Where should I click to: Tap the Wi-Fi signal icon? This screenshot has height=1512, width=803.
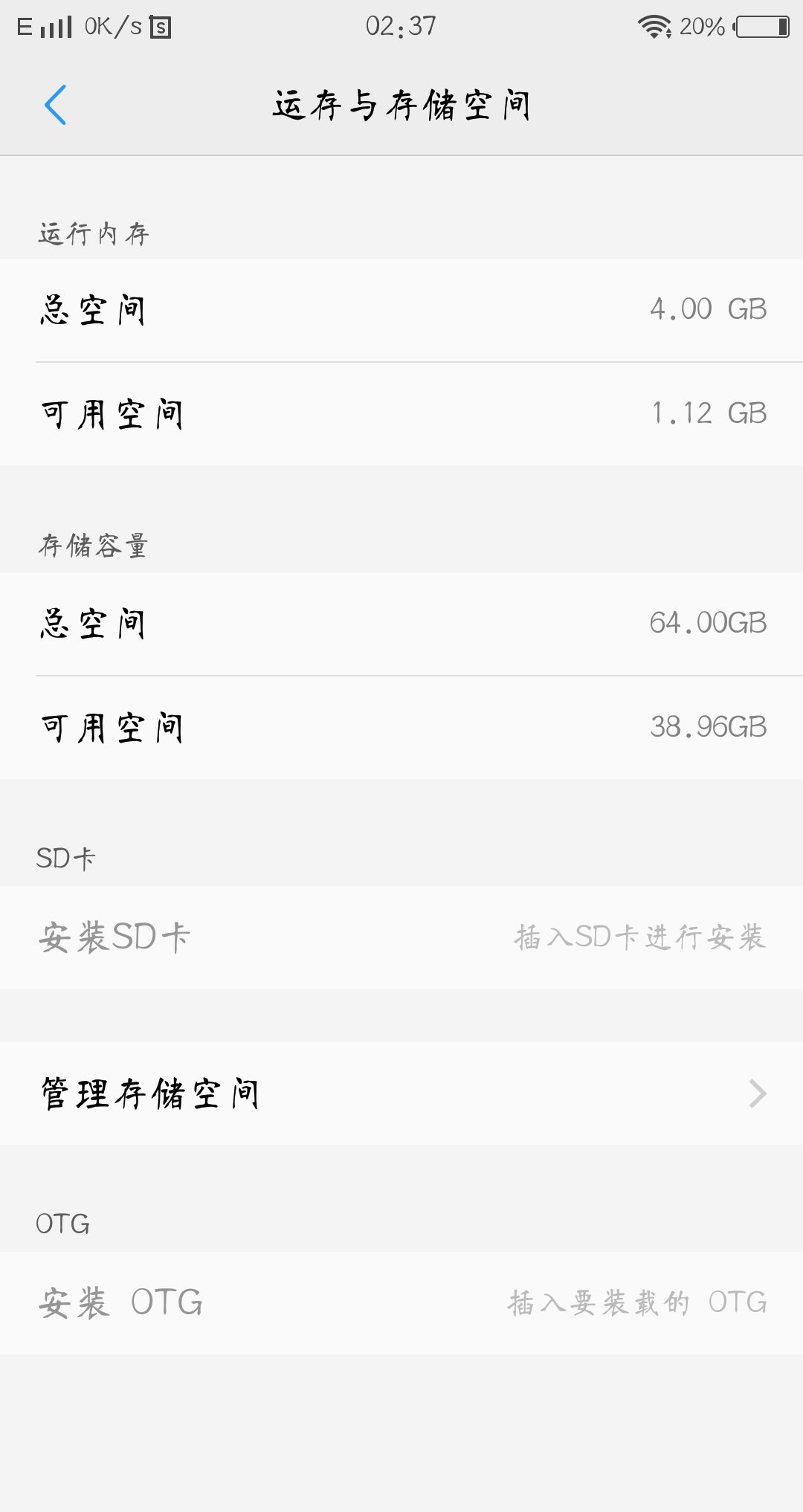pyautogui.click(x=653, y=27)
